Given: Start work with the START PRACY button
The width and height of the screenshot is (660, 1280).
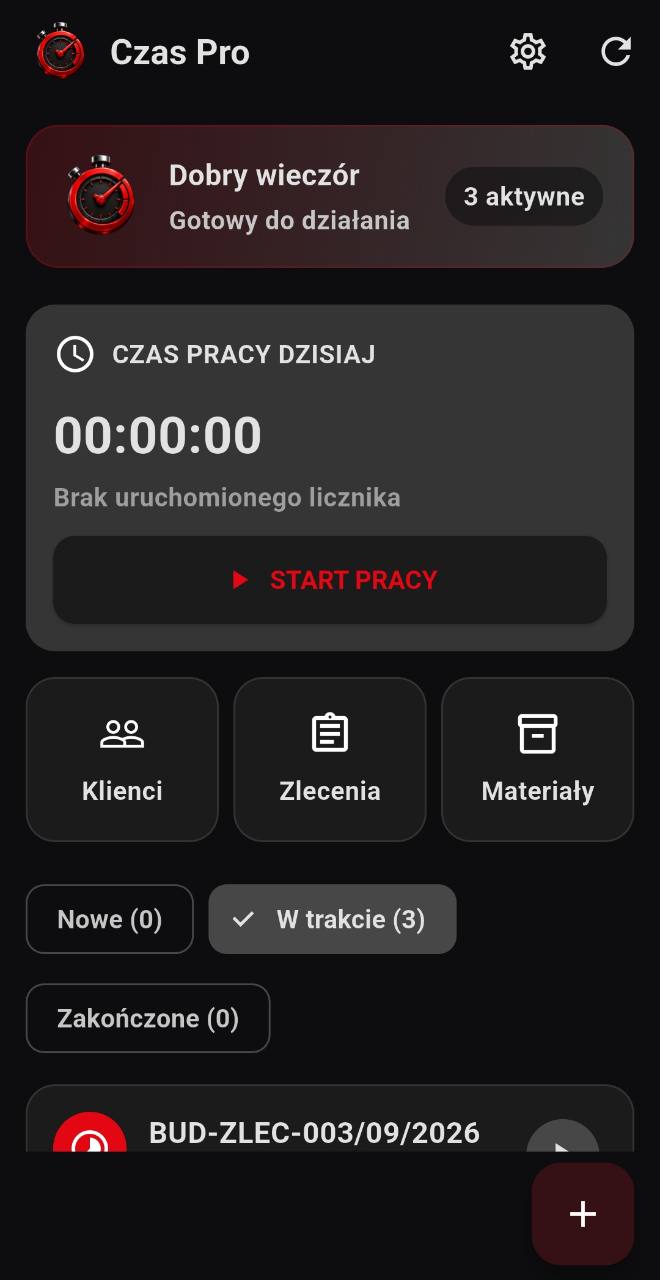Looking at the screenshot, I should coord(330,580).
